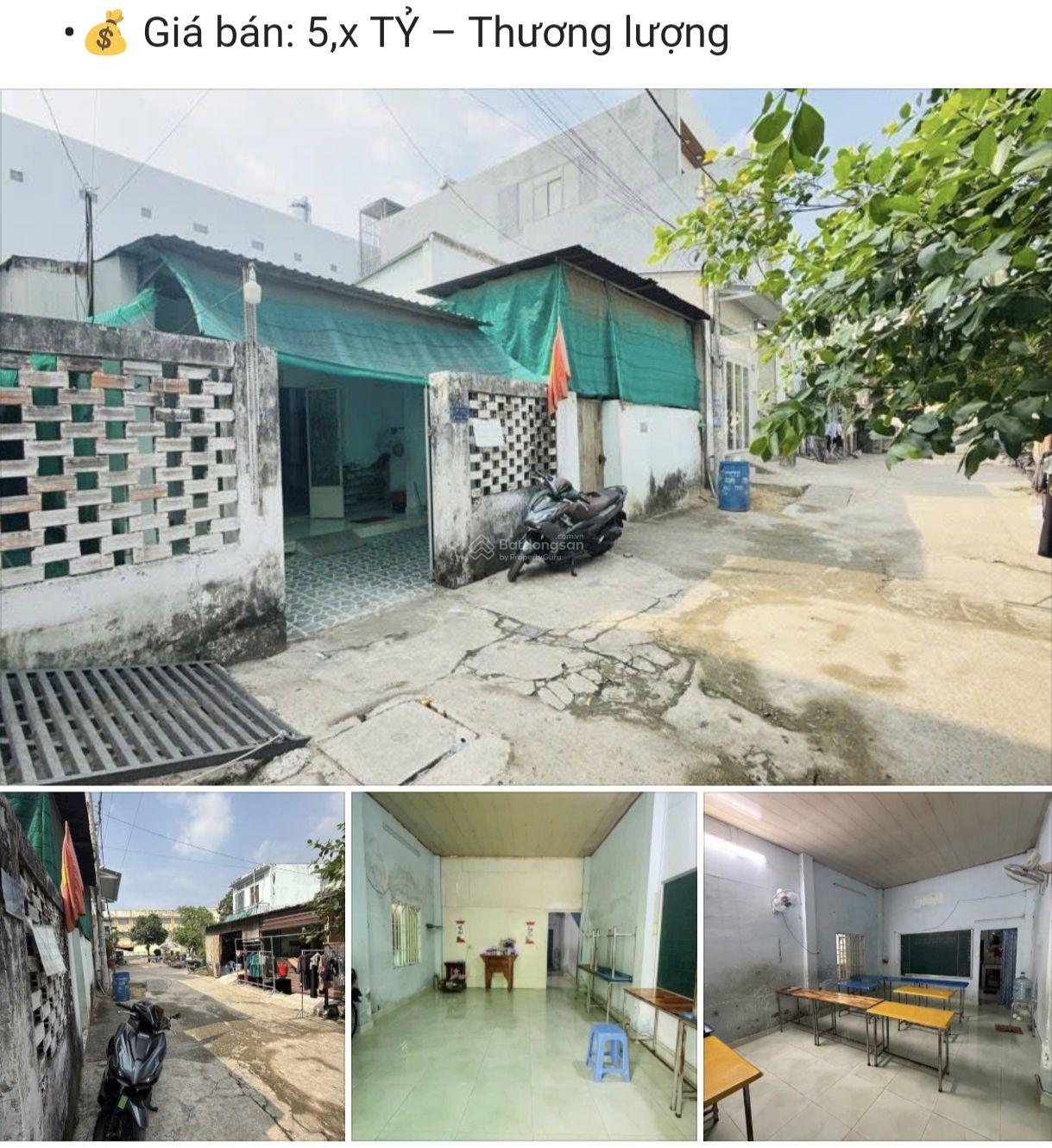Open the room photo with blue stool
This screenshot has width=1052, height=1148.
click(x=524, y=966)
